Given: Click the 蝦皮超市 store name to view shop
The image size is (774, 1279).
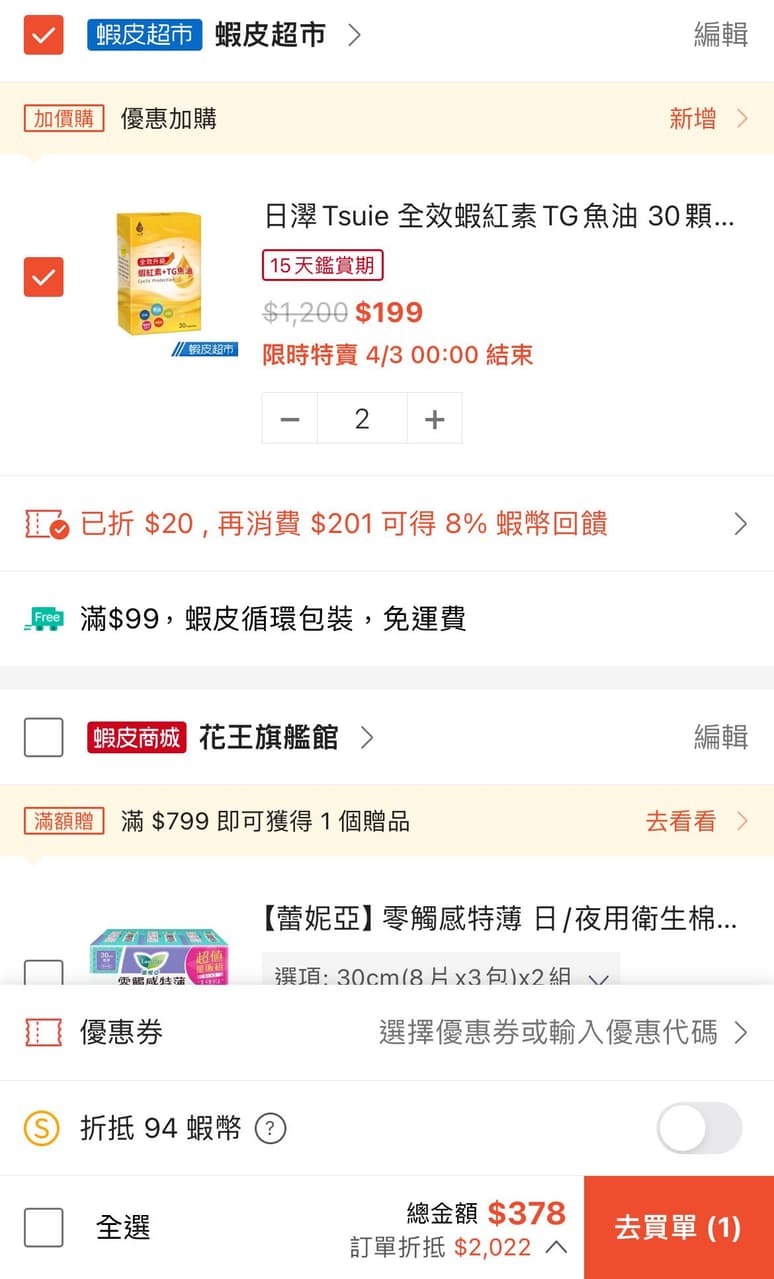Looking at the screenshot, I should pos(264,33).
